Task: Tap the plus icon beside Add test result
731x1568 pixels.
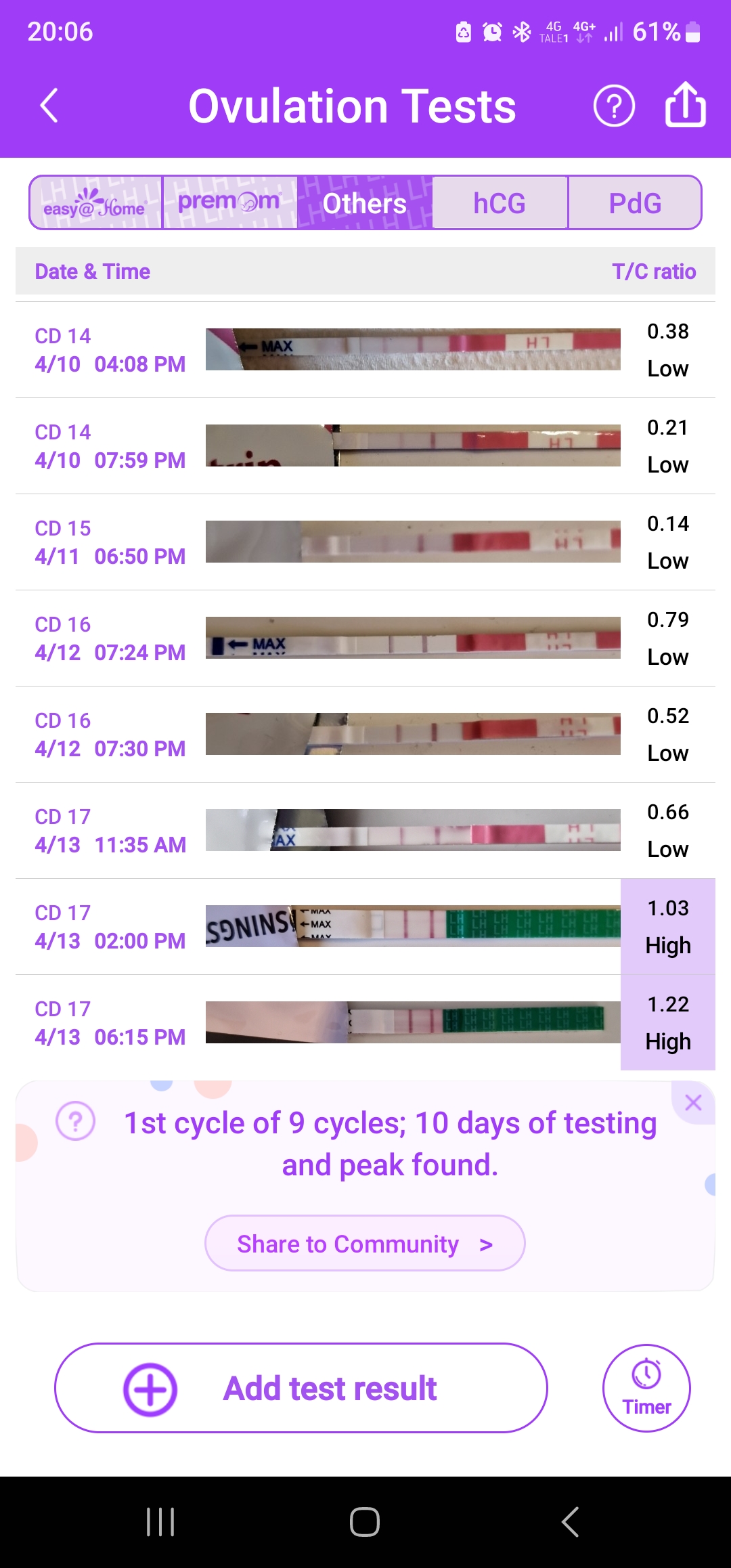Action: coord(150,1387)
